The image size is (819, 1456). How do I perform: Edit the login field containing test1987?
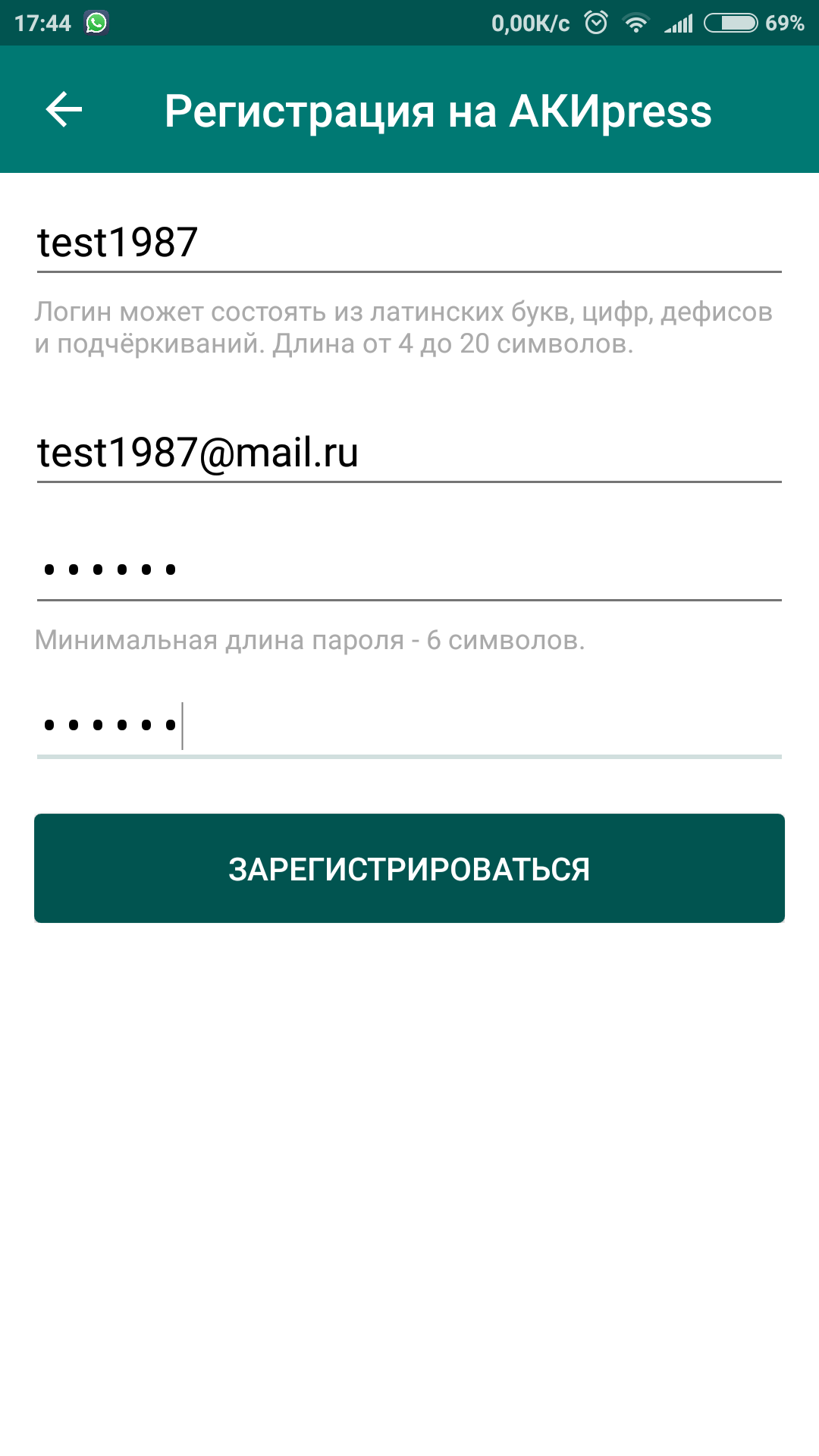pyautogui.click(x=408, y=243)
